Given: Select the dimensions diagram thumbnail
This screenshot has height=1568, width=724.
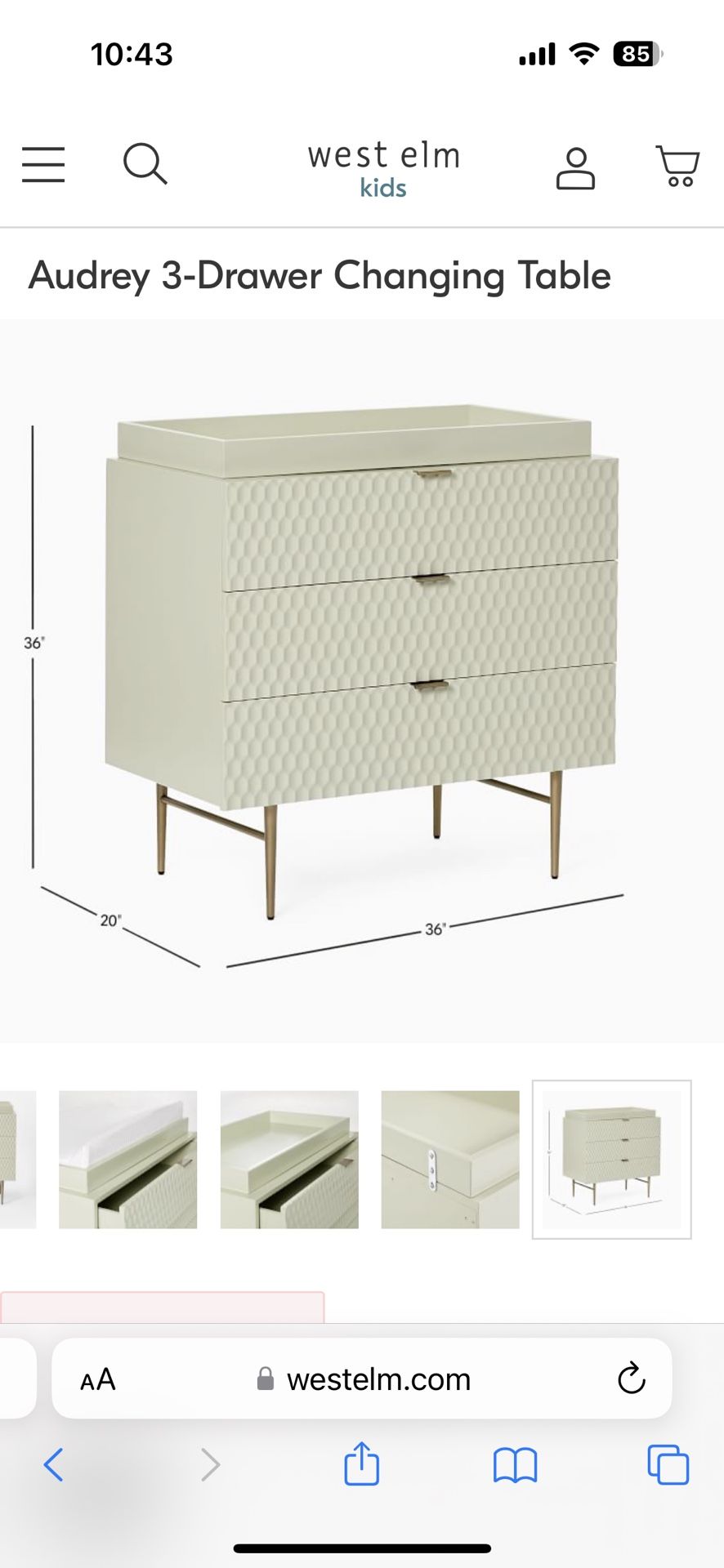Looking at the screenshot, I should (612, 1160).
